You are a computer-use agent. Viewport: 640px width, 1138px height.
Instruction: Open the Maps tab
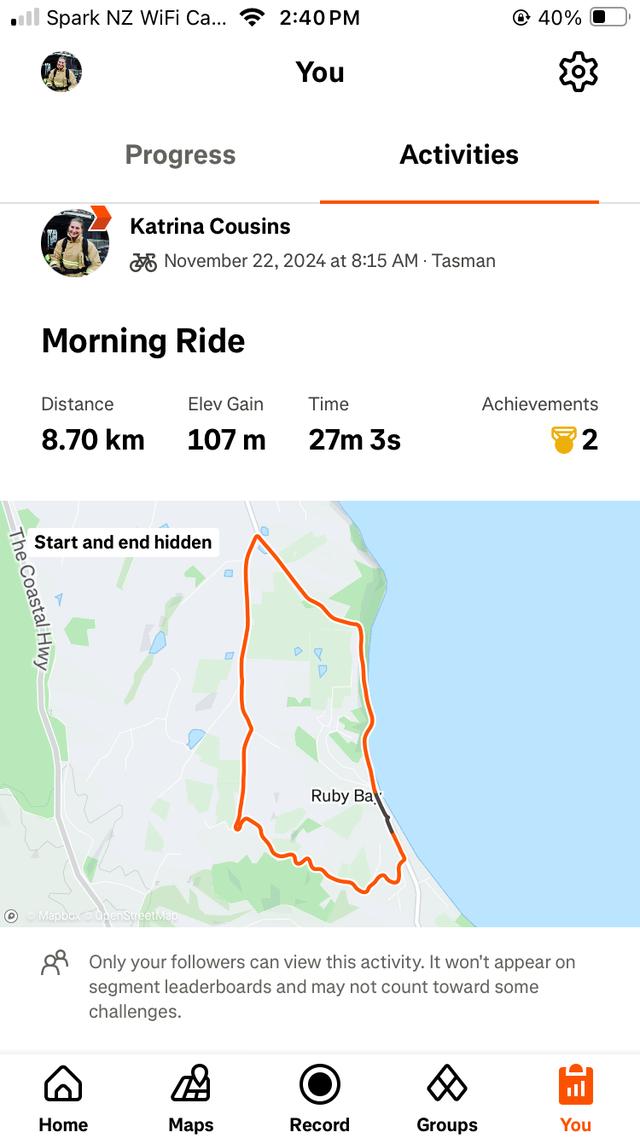pyautogui.click(x=191, y=1097)
